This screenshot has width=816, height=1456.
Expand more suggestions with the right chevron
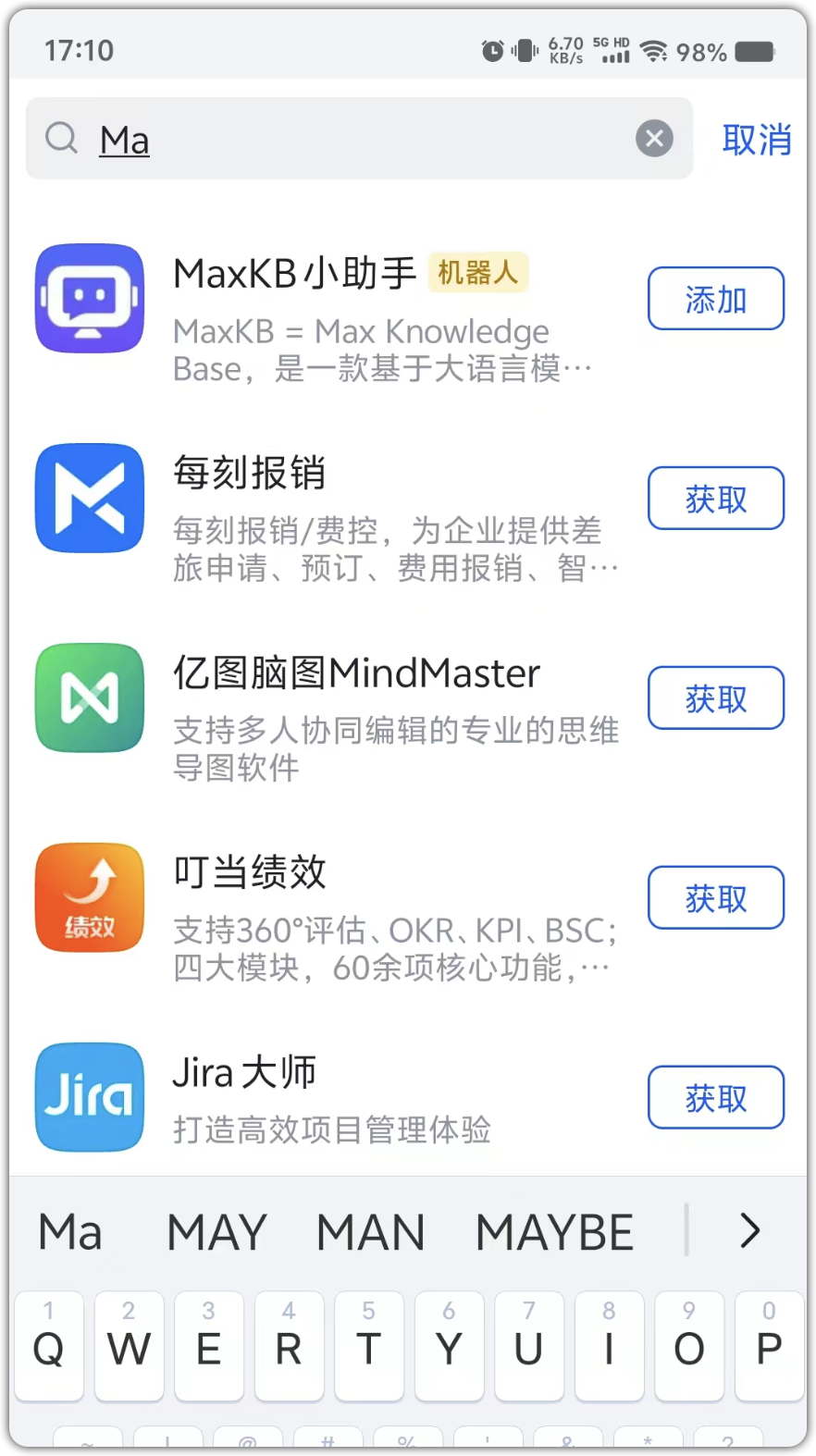tap(749, 1231)
